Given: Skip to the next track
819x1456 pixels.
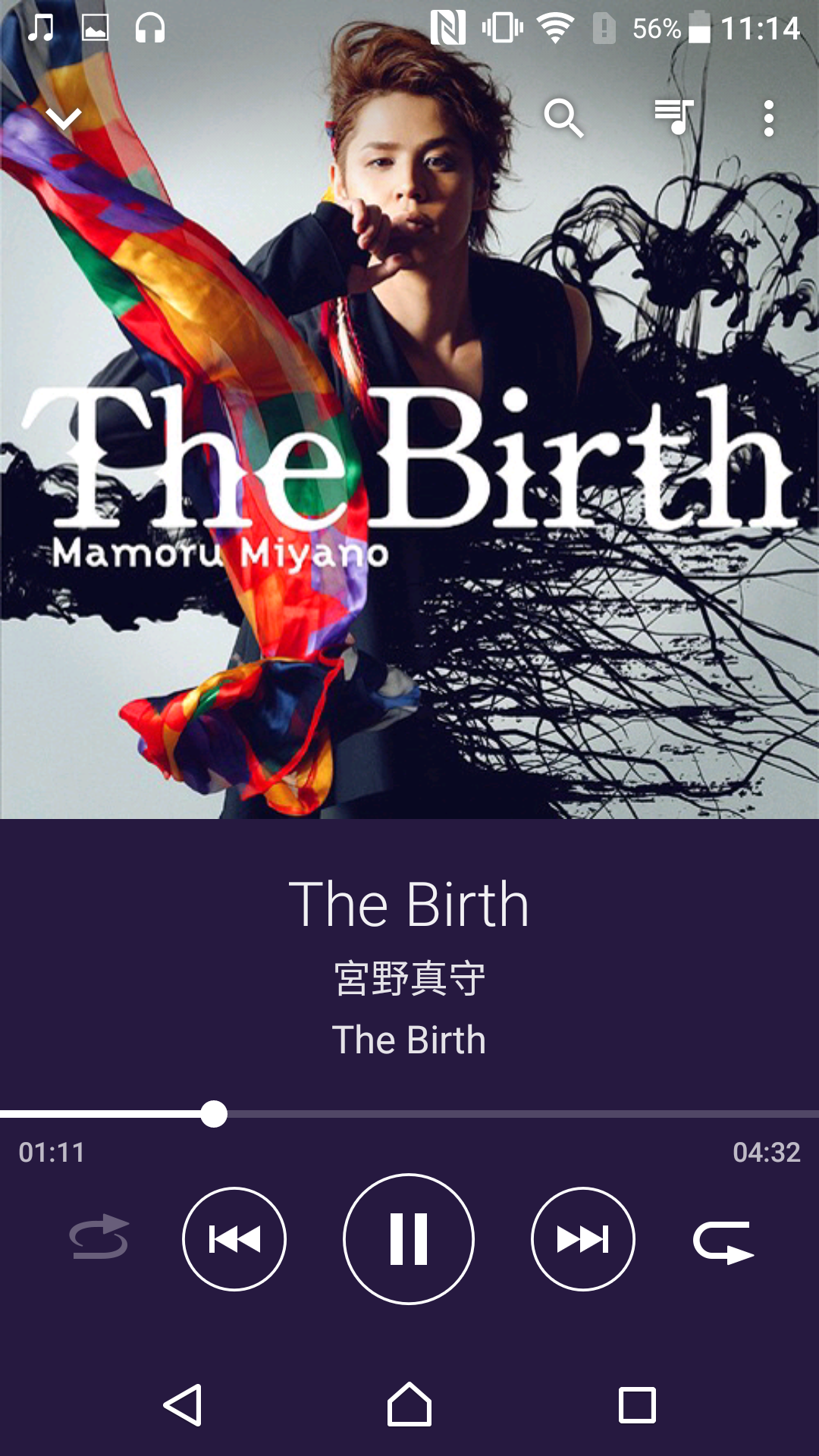Looking at the screenshot, I should coord(583,1239).
